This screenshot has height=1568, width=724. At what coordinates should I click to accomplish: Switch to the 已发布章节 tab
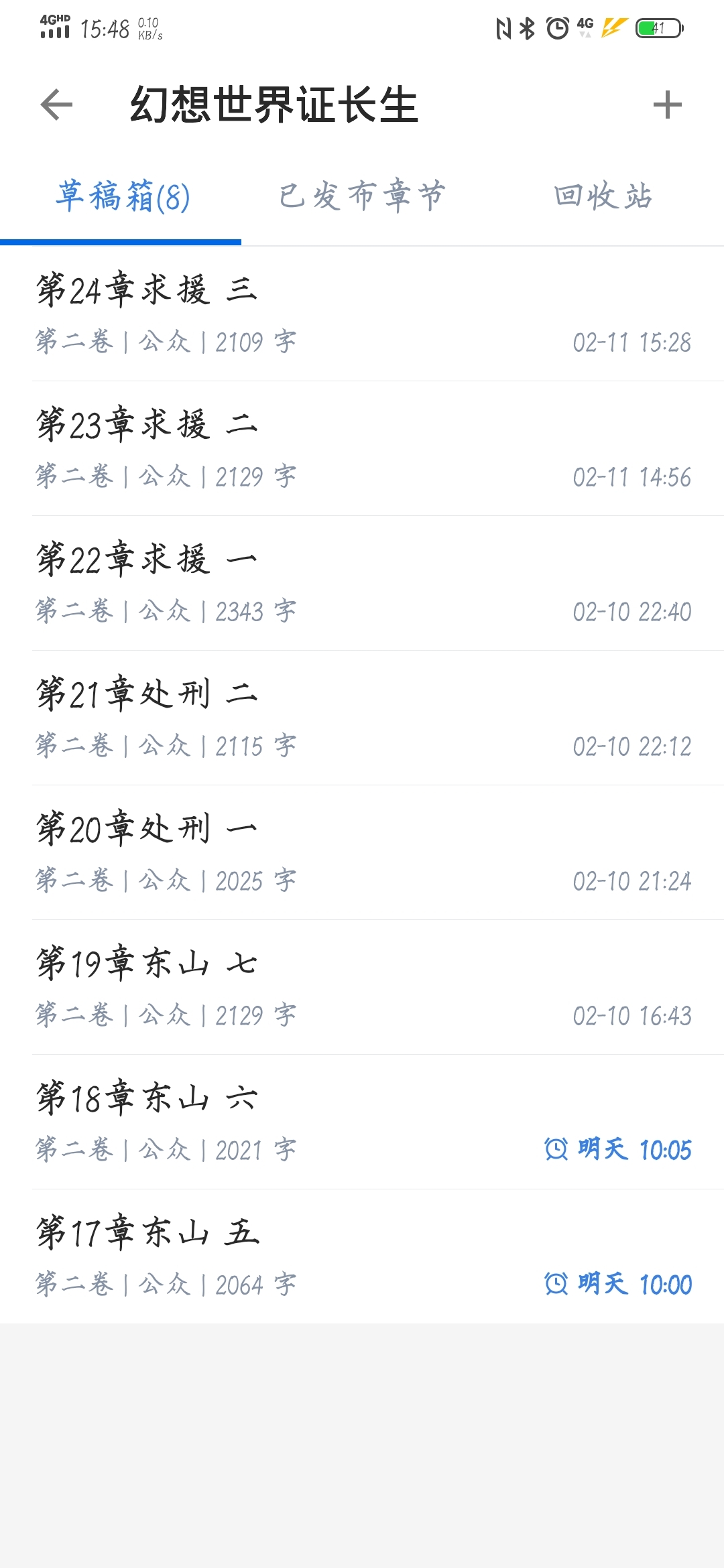[x=362, y=197]
